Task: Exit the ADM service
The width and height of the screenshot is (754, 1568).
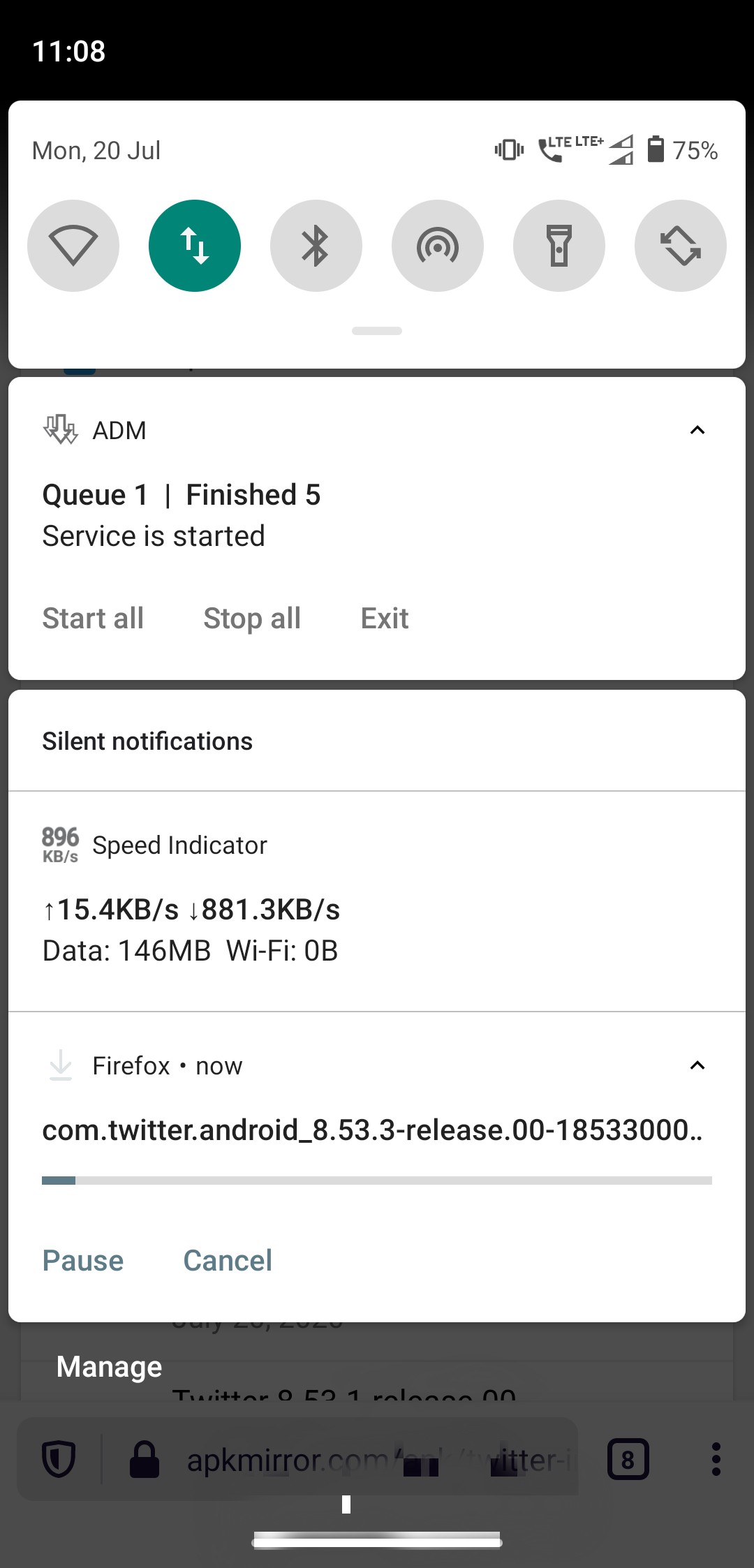Action: (x=385, y=619)
